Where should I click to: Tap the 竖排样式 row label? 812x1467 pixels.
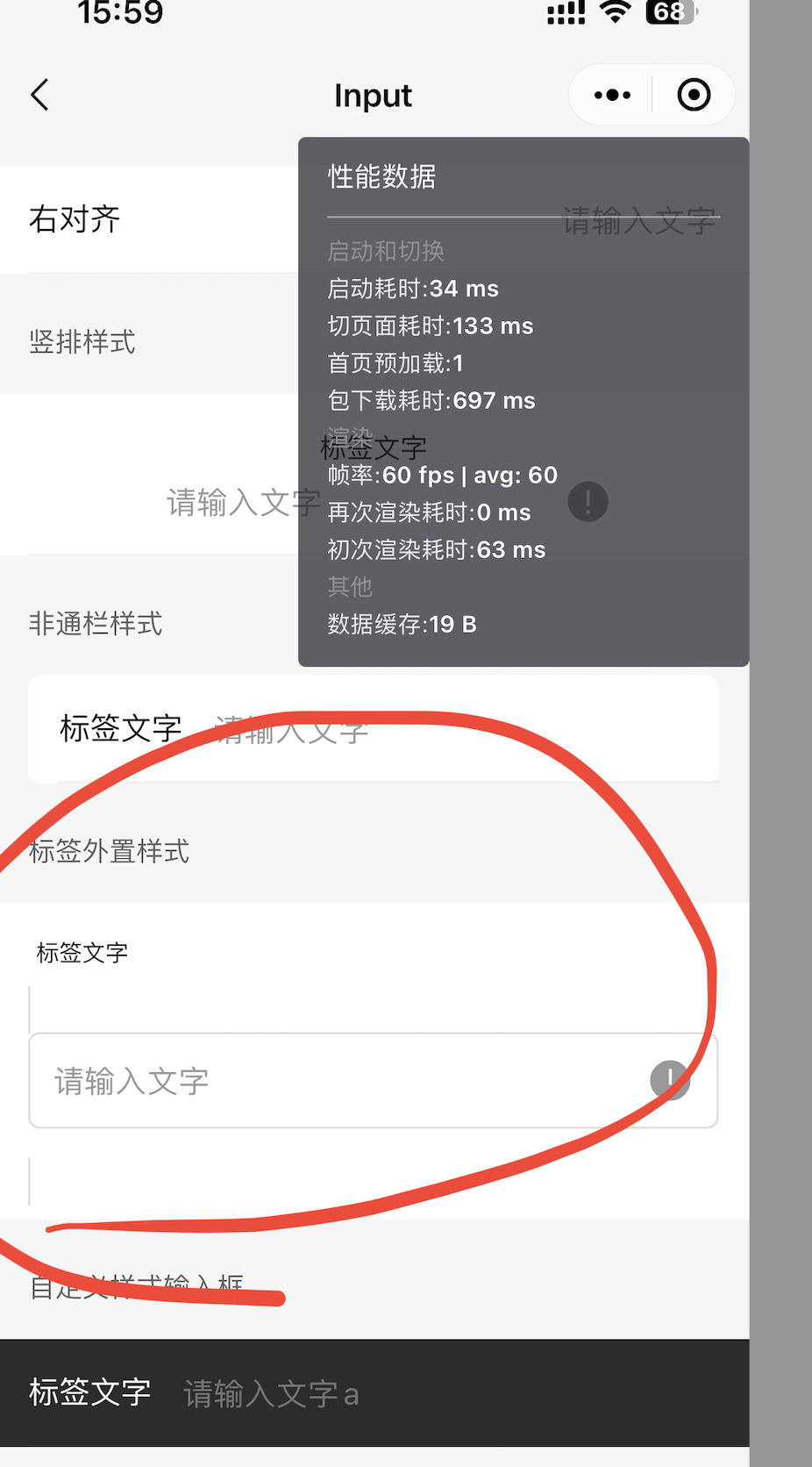[x=82, y=342]
